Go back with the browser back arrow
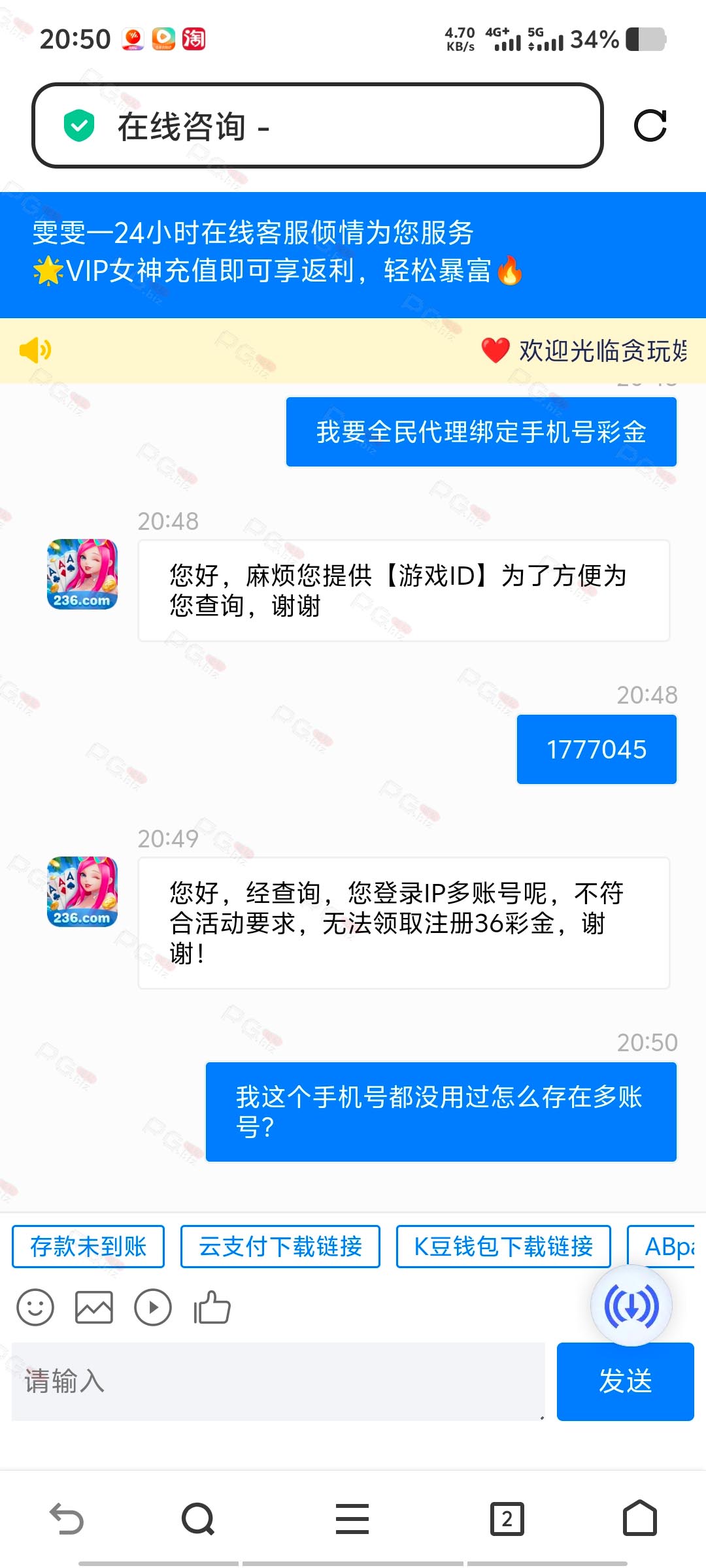The height and width of the screenshot is (1568, 706). pos(67,1518)
